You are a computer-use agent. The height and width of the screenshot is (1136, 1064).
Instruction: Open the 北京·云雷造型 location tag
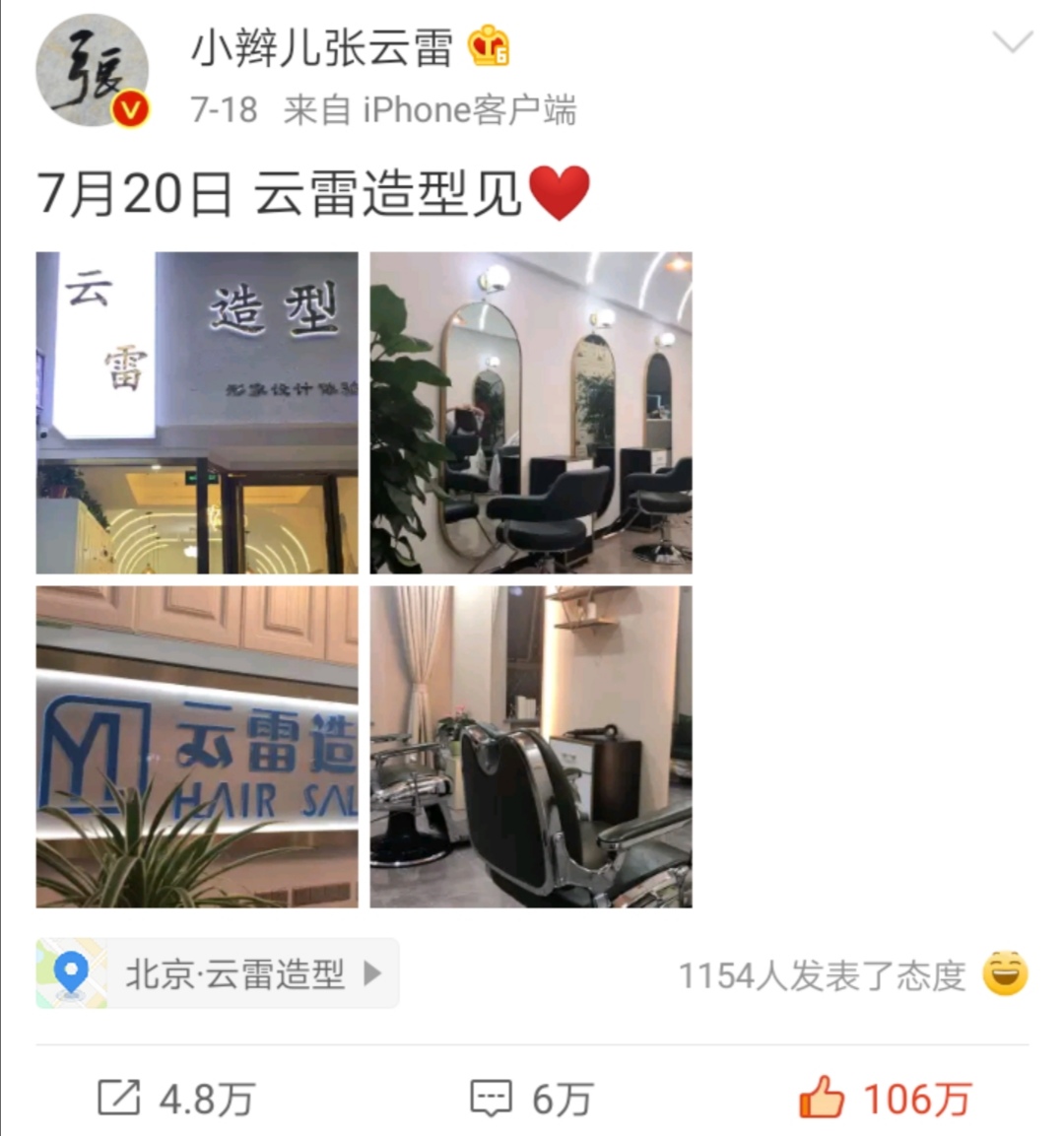click(x=218, y=973)
